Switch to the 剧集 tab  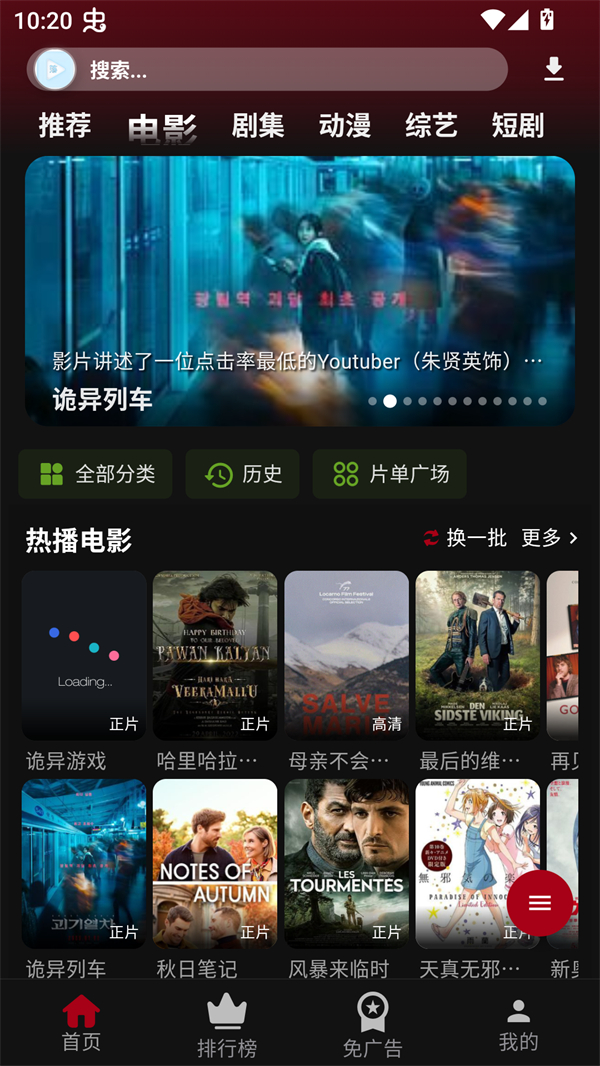258,125
